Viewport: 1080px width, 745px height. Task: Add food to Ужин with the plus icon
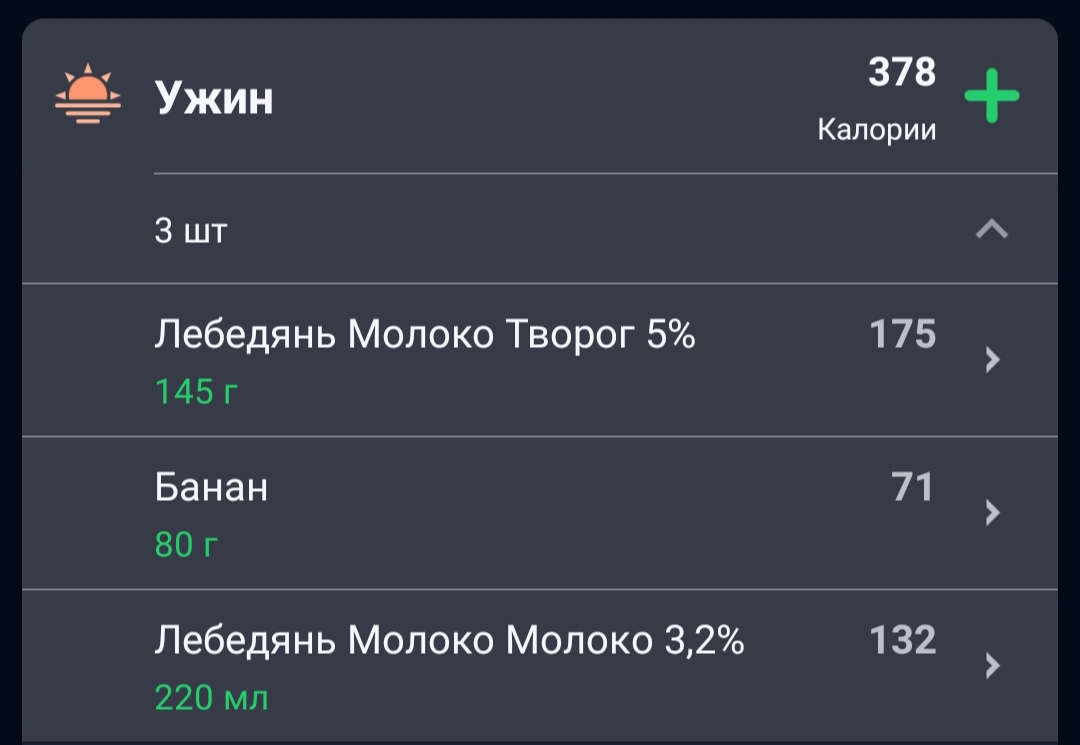pos(991,97)
